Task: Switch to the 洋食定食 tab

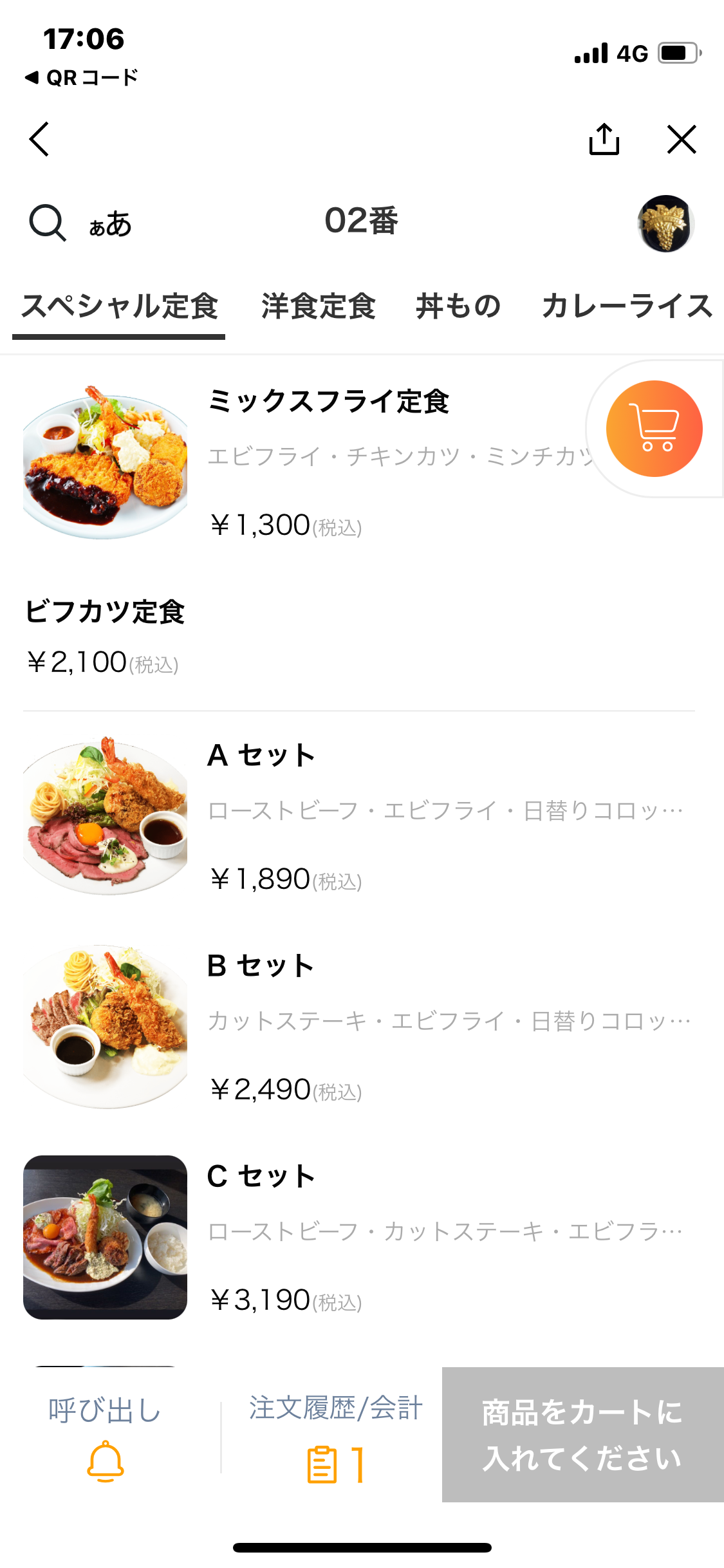Action: coord(319,306)
